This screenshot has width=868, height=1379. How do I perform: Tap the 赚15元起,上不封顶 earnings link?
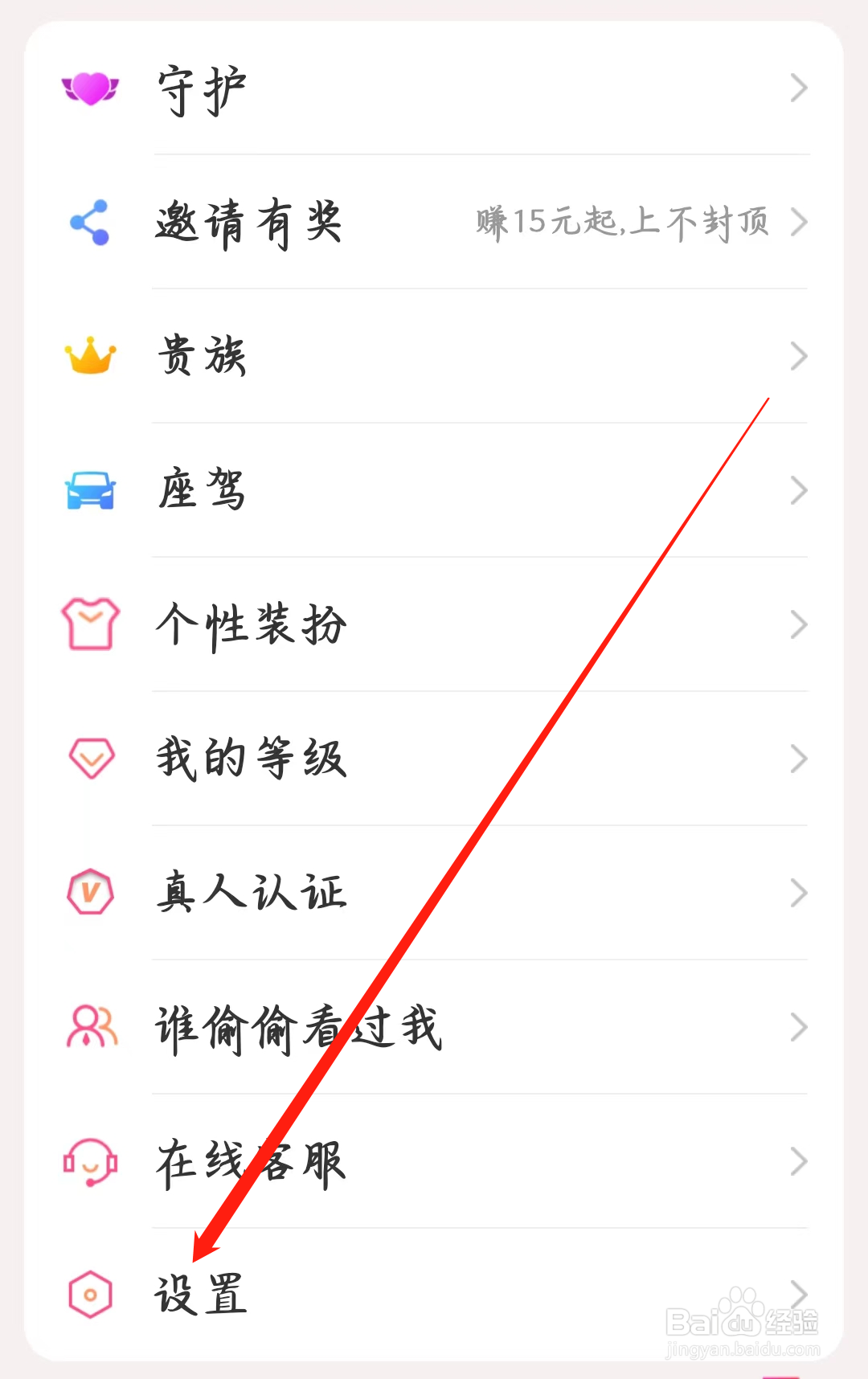pos(623,223)
